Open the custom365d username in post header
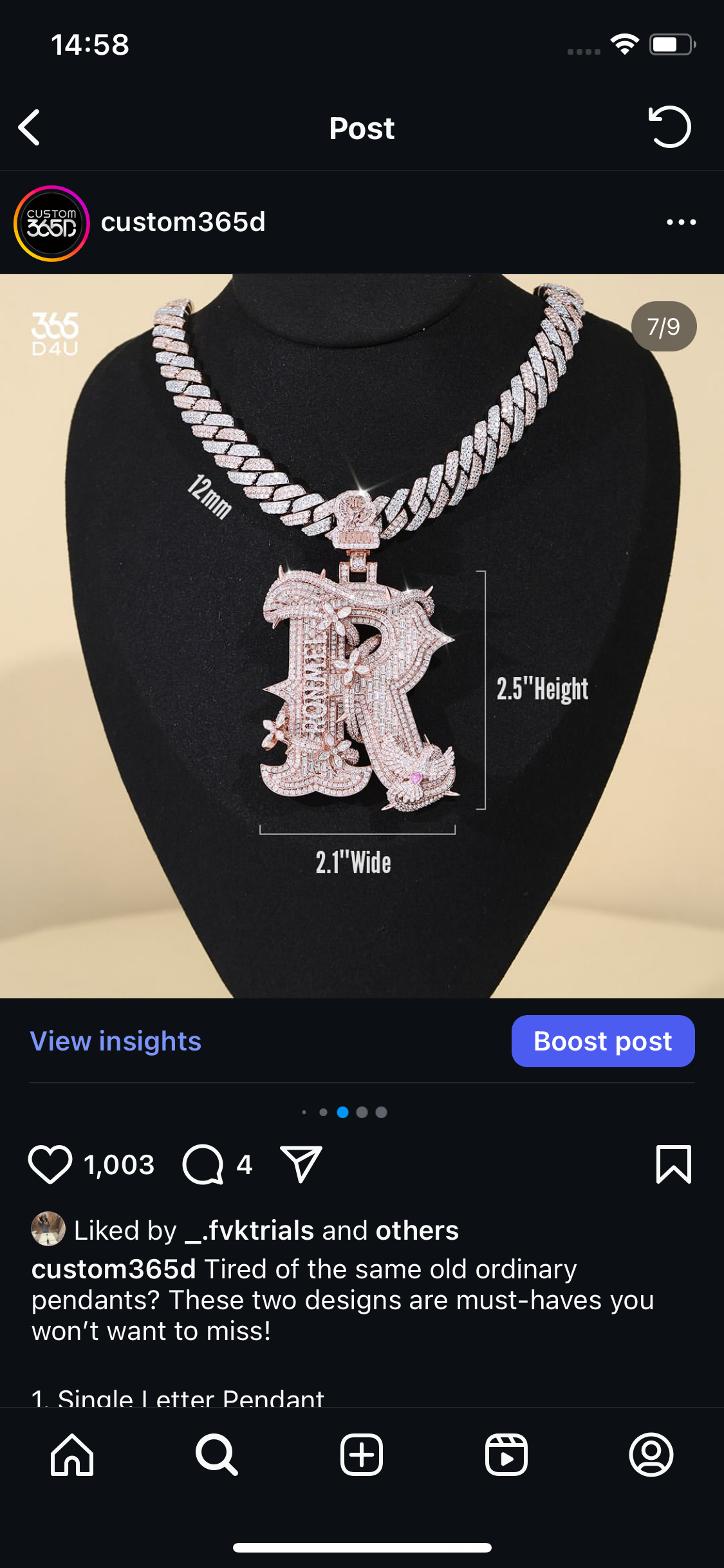 (x=183, y=222)
